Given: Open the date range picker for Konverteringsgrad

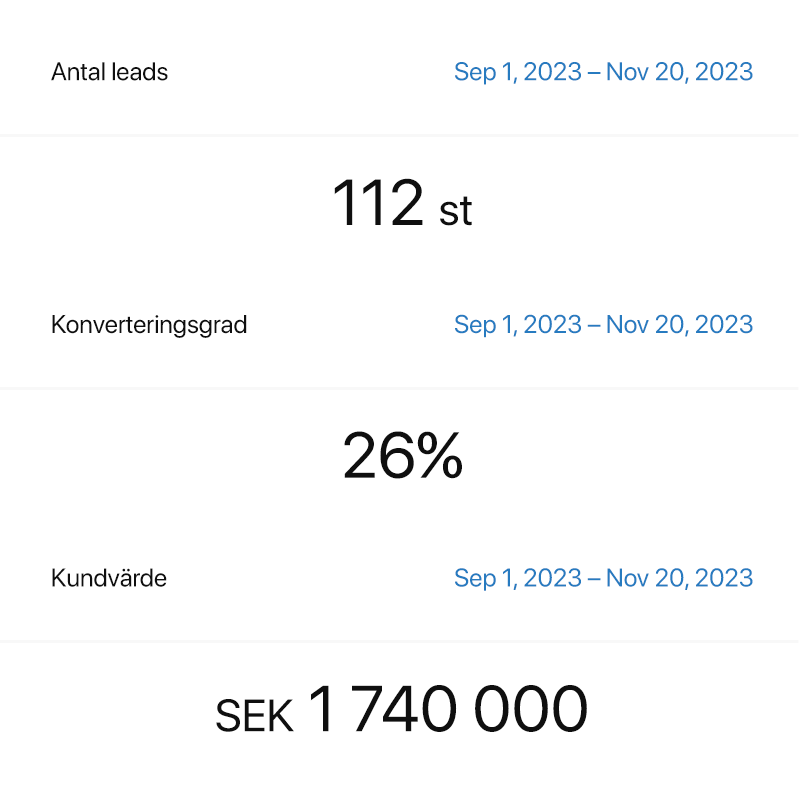Looking at the screenshot, I should pyautogui.click(x=603, y=325).
